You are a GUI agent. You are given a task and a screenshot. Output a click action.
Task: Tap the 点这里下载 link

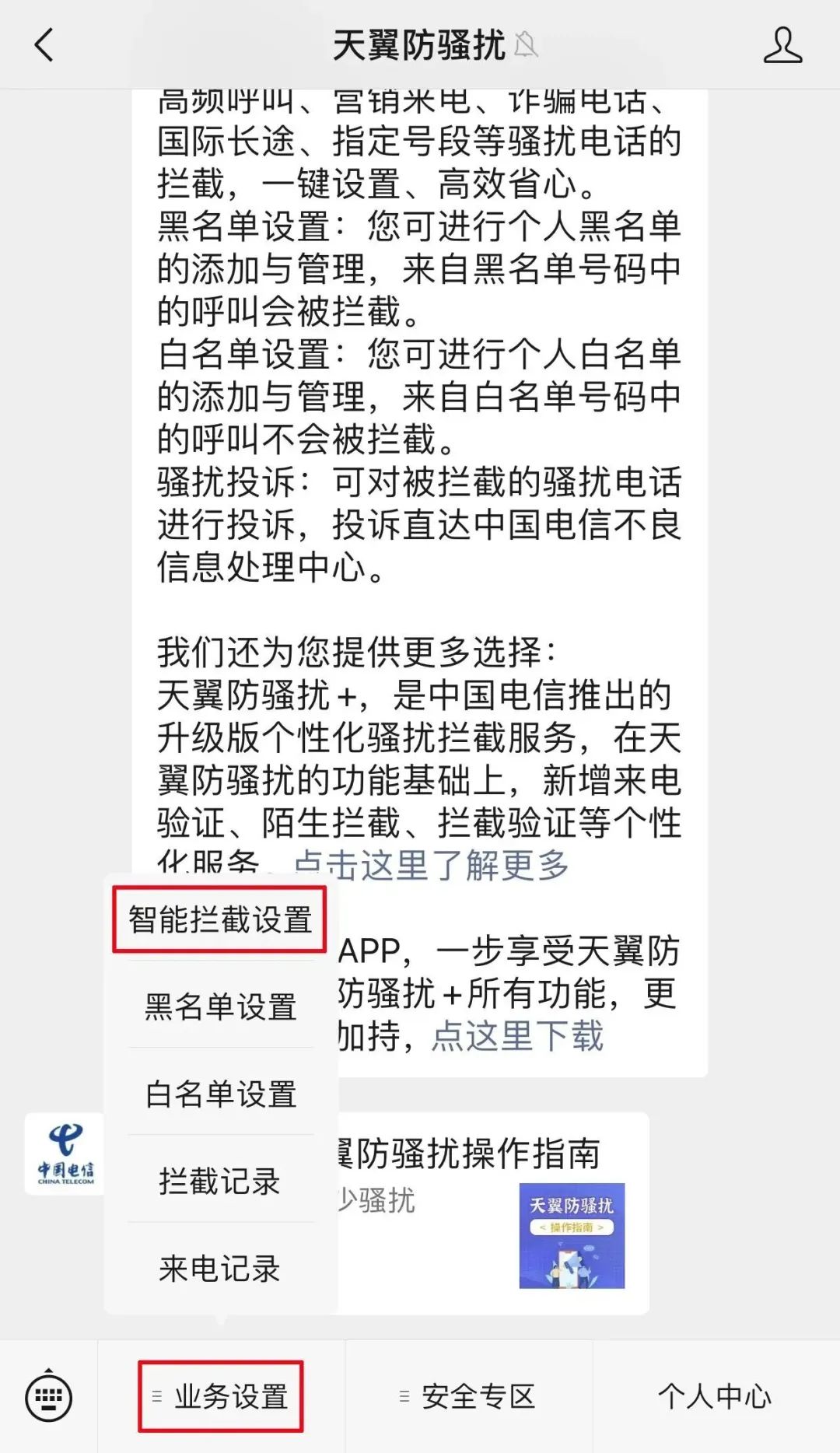click(517, 1036)
